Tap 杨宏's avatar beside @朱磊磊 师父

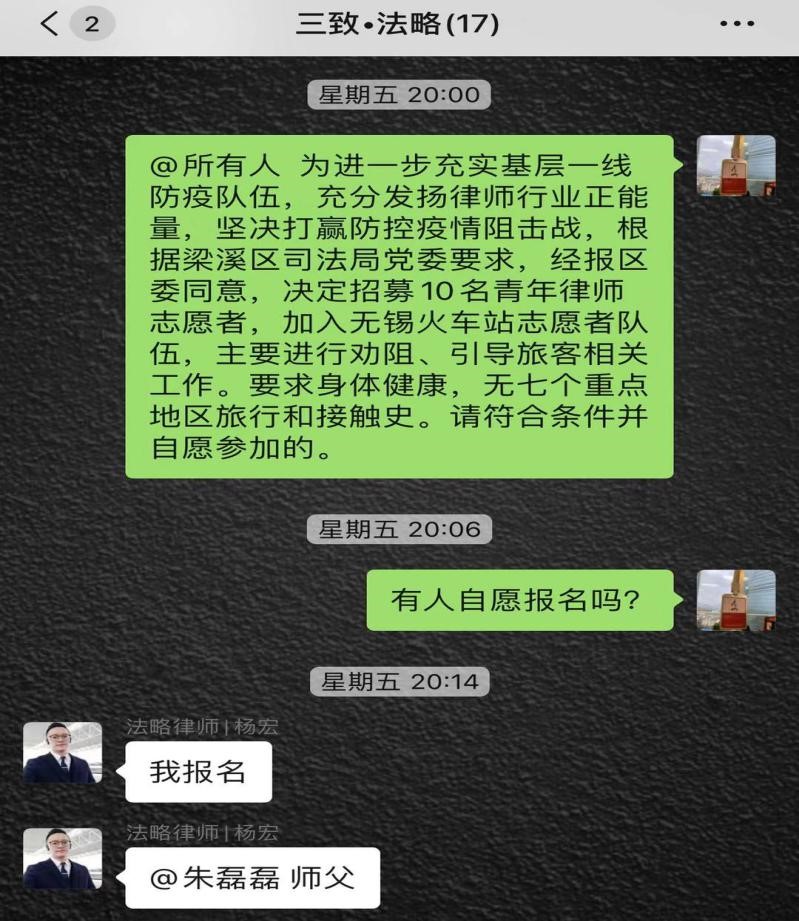63,859
